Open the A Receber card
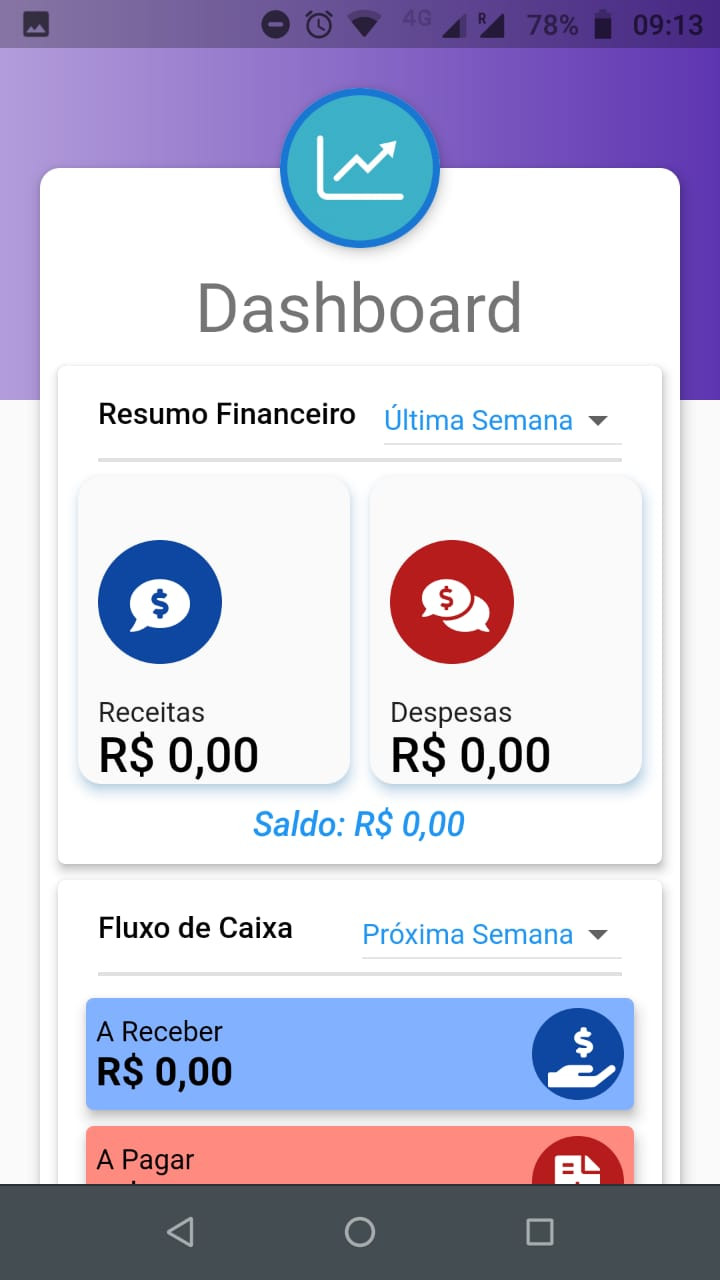This screenshot has width=720, height=1280. point(360,1054)
